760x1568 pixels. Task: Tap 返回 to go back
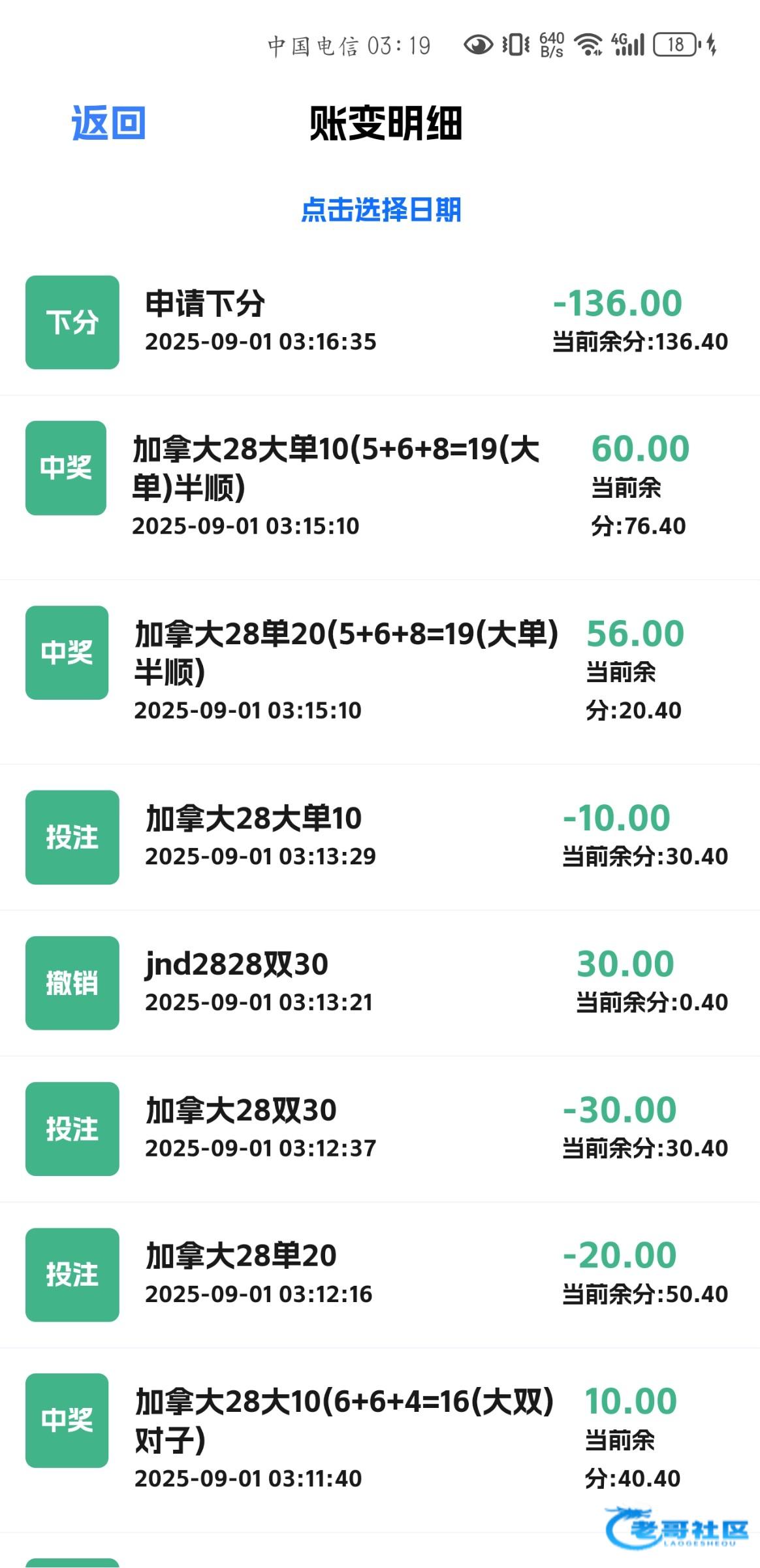tap(108, 123)
